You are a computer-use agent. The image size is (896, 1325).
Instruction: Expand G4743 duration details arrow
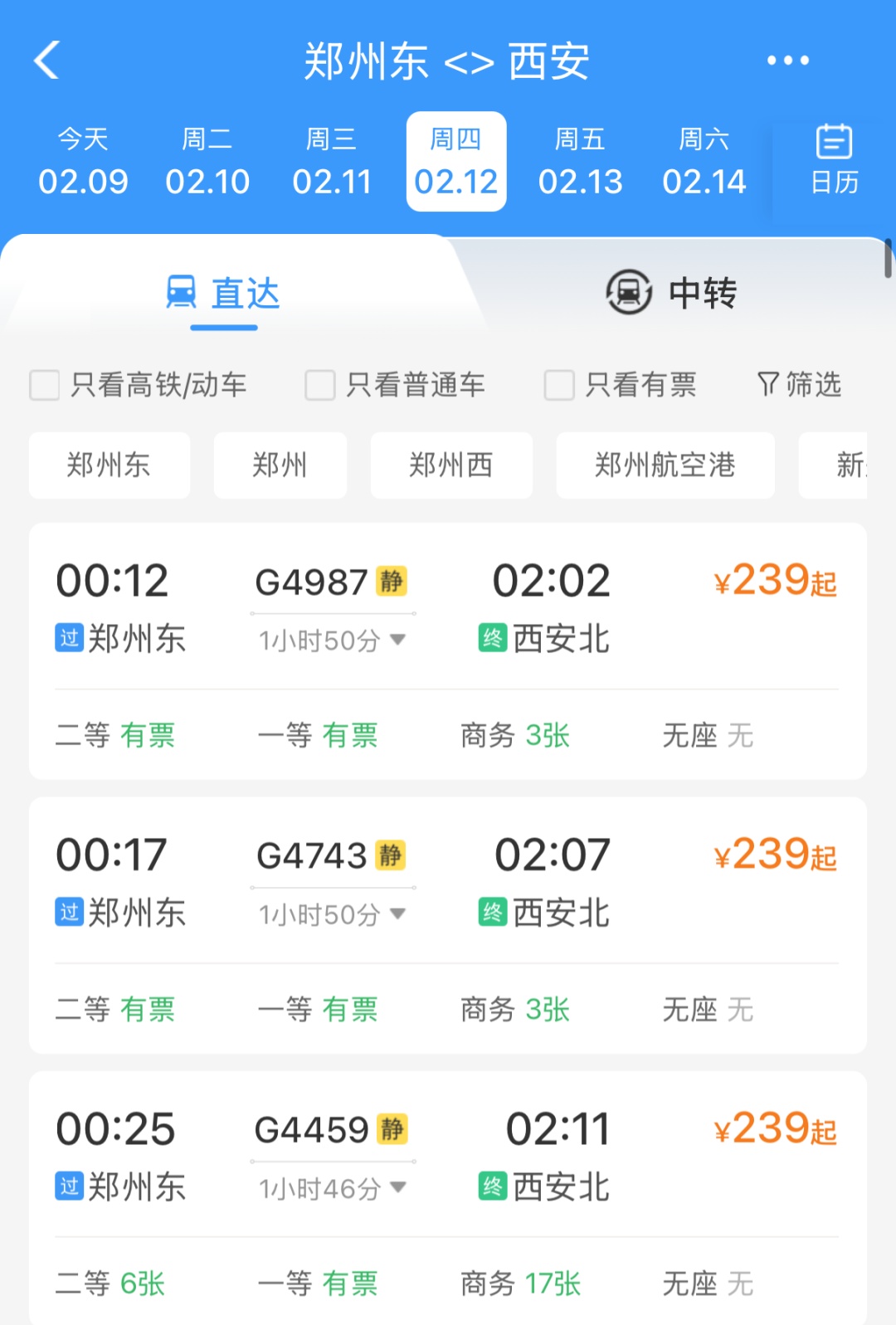(399, 914)
